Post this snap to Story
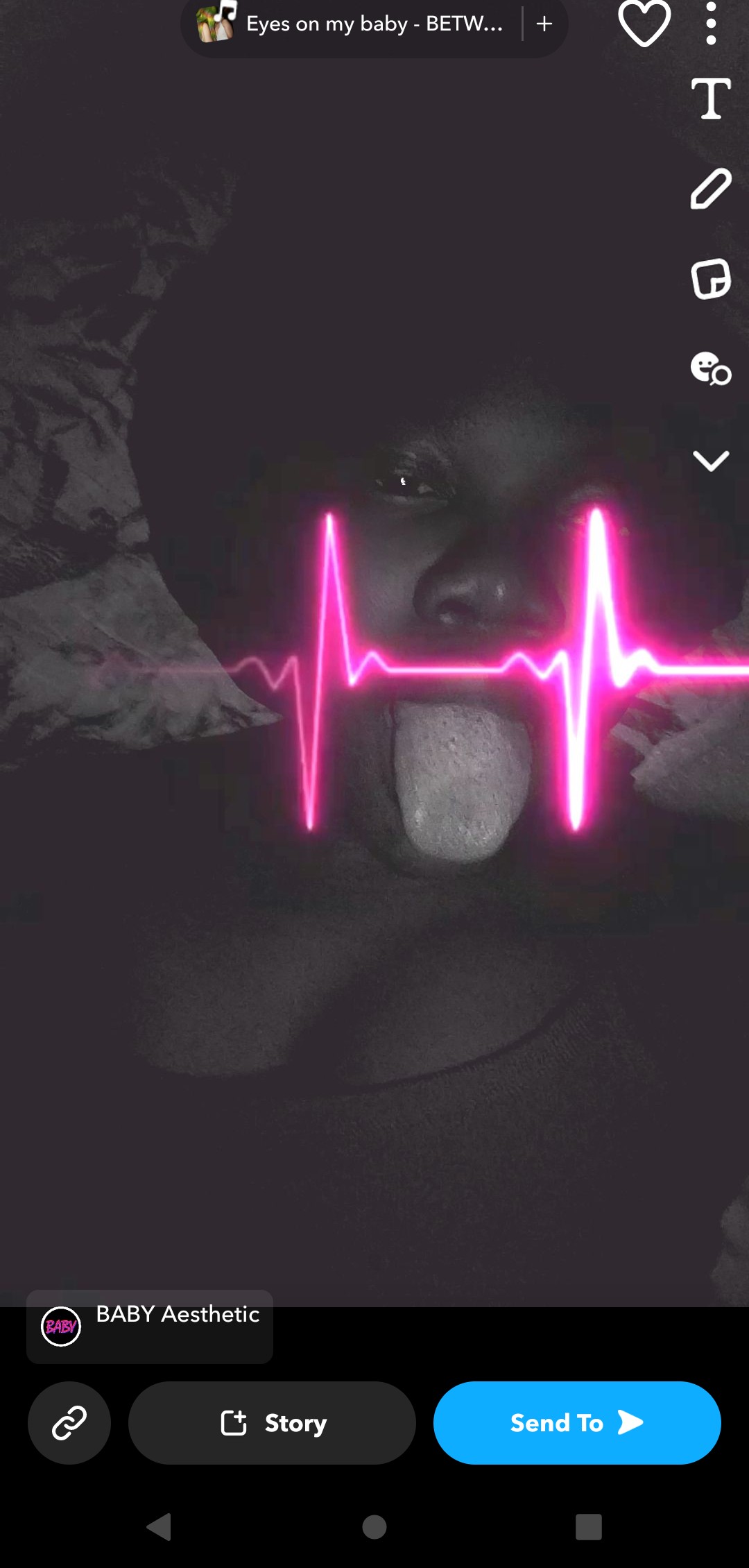749x1568 pixels. [x=272, y=1423]
